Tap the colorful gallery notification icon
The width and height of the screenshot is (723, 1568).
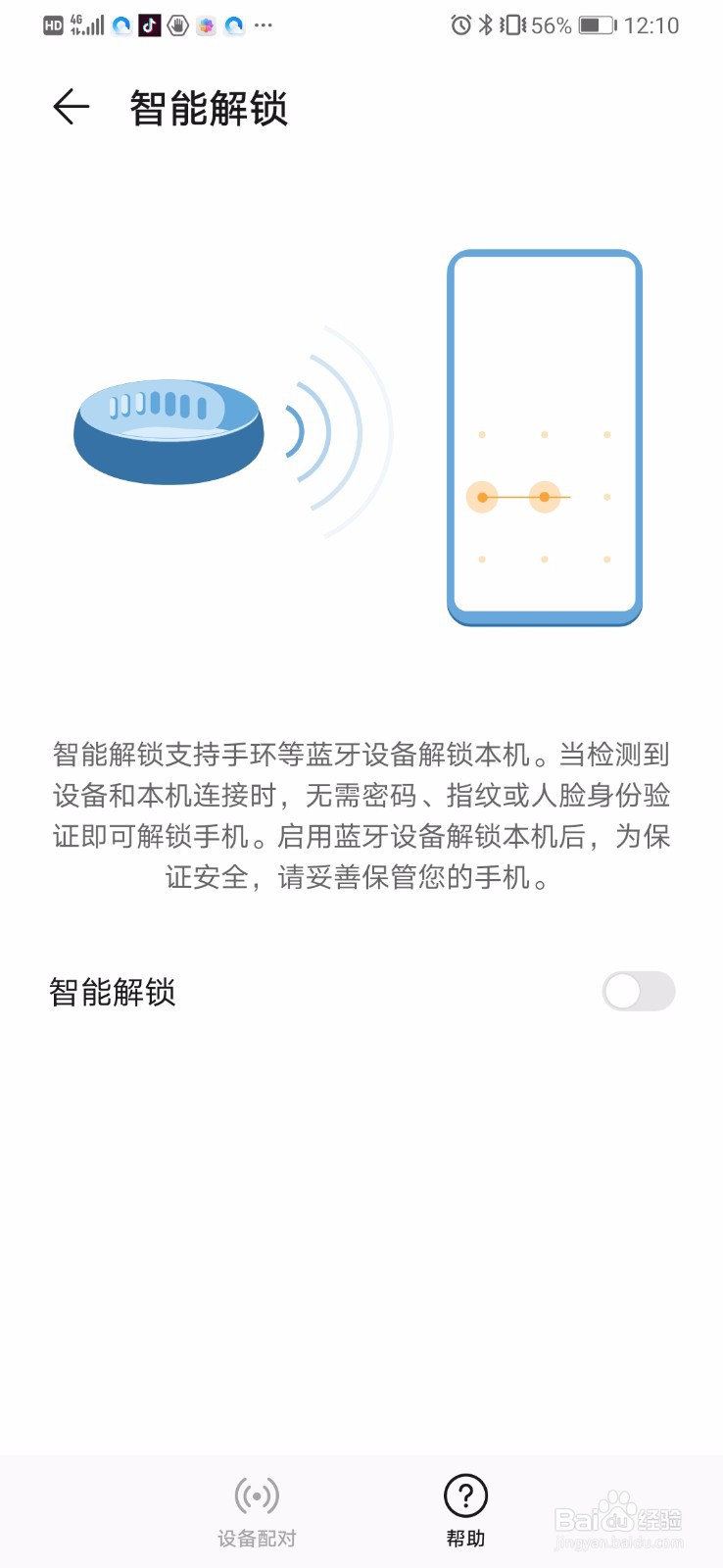205,24
